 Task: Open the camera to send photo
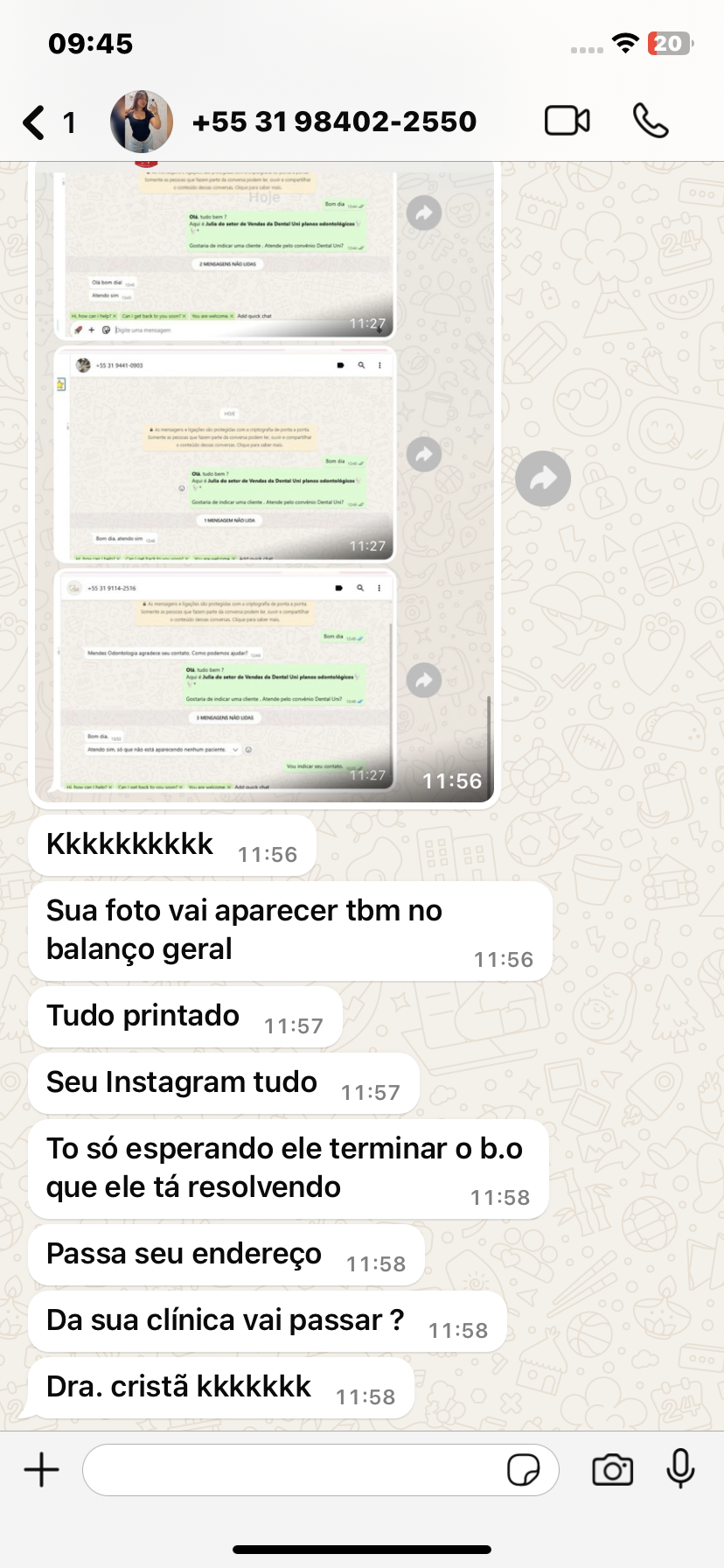(612, 1469)
